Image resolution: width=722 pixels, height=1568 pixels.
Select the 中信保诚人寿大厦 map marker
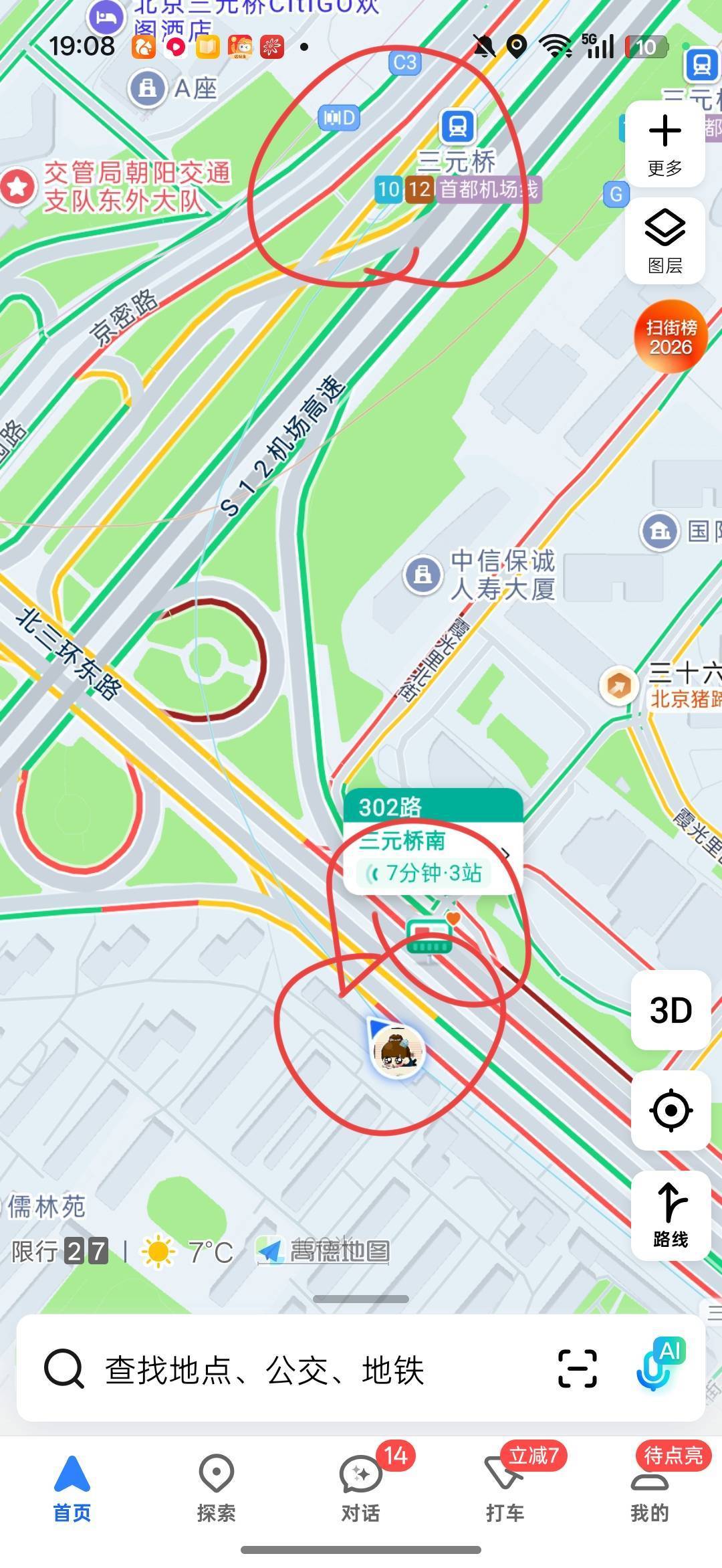point(423,574)
